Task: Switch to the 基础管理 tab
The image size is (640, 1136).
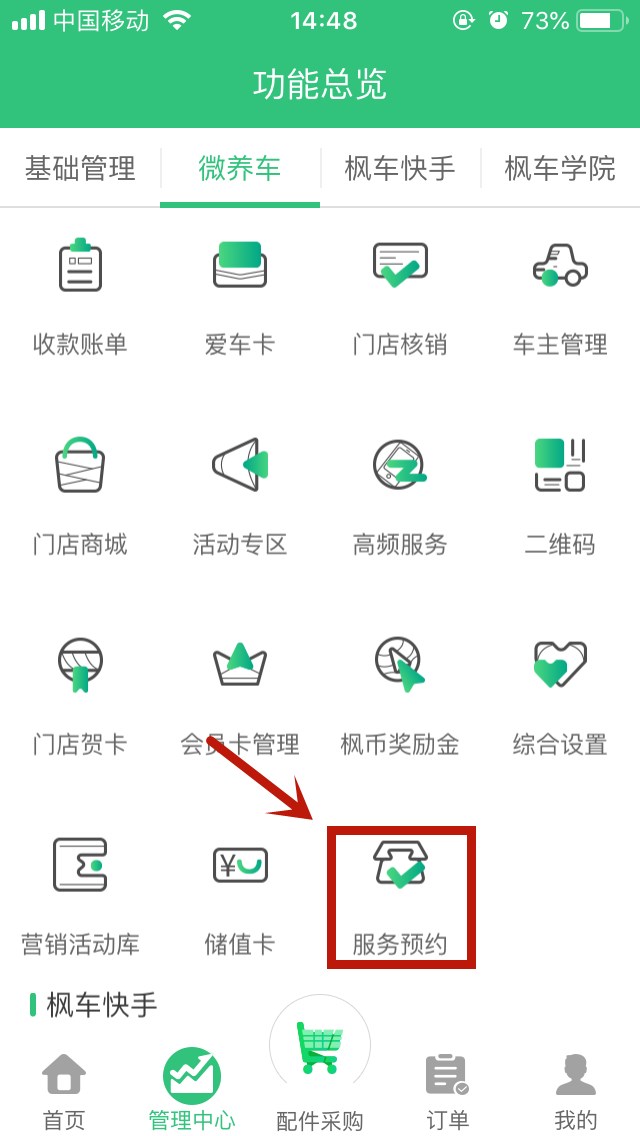Action: [x=80, y=168]
